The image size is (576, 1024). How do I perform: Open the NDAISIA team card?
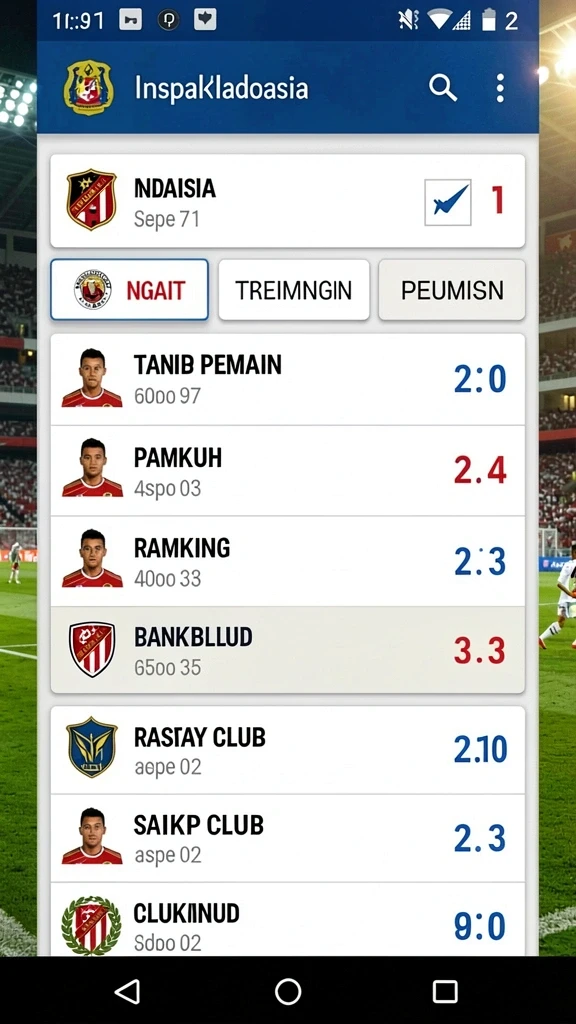287,201
